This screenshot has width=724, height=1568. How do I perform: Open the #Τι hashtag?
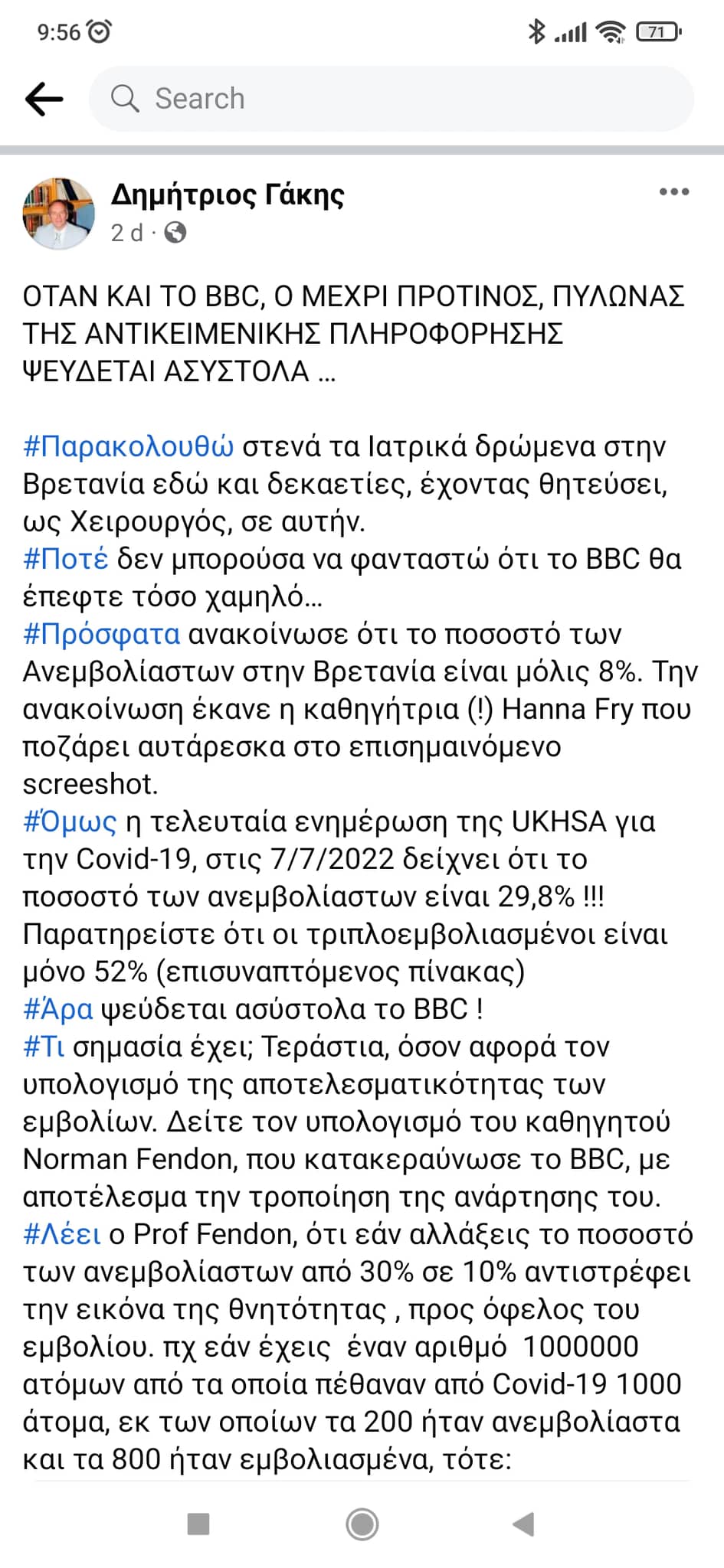click(44, 1047)
